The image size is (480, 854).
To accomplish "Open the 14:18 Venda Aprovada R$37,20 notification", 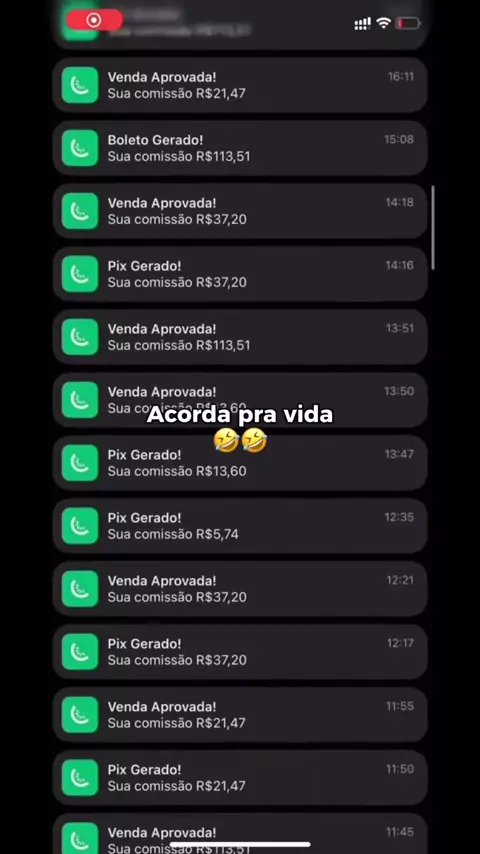I will (x=240, y=211).
